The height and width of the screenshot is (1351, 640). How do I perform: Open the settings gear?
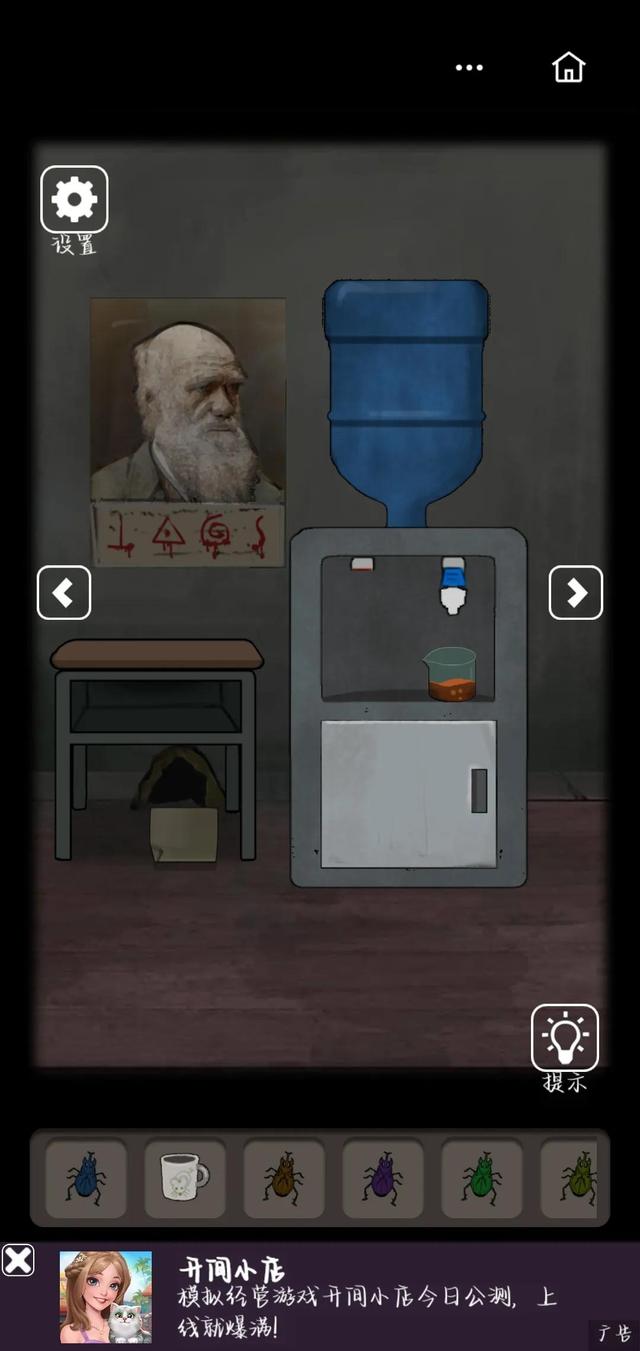(x=74, y=200)
